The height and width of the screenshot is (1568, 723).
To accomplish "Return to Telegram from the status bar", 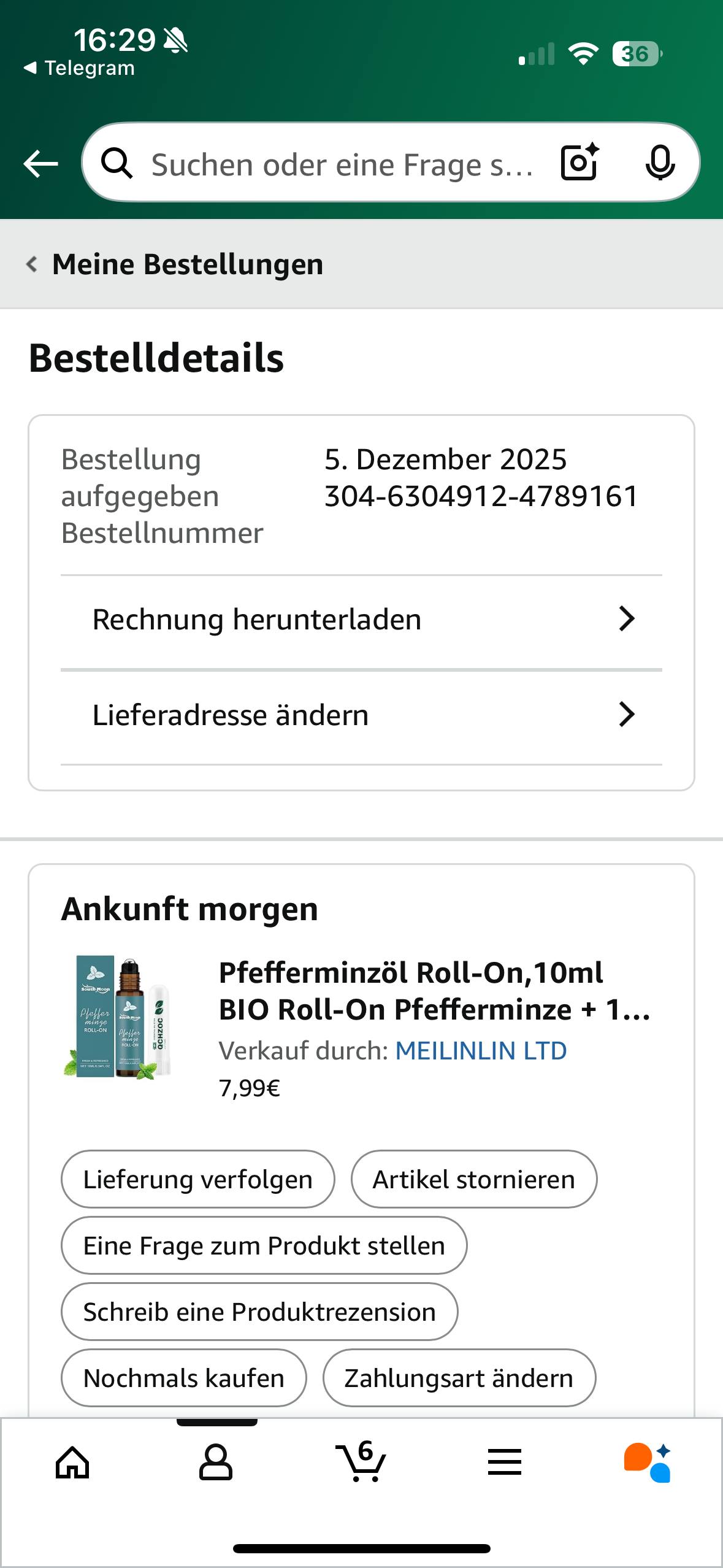I will (80, 68).
